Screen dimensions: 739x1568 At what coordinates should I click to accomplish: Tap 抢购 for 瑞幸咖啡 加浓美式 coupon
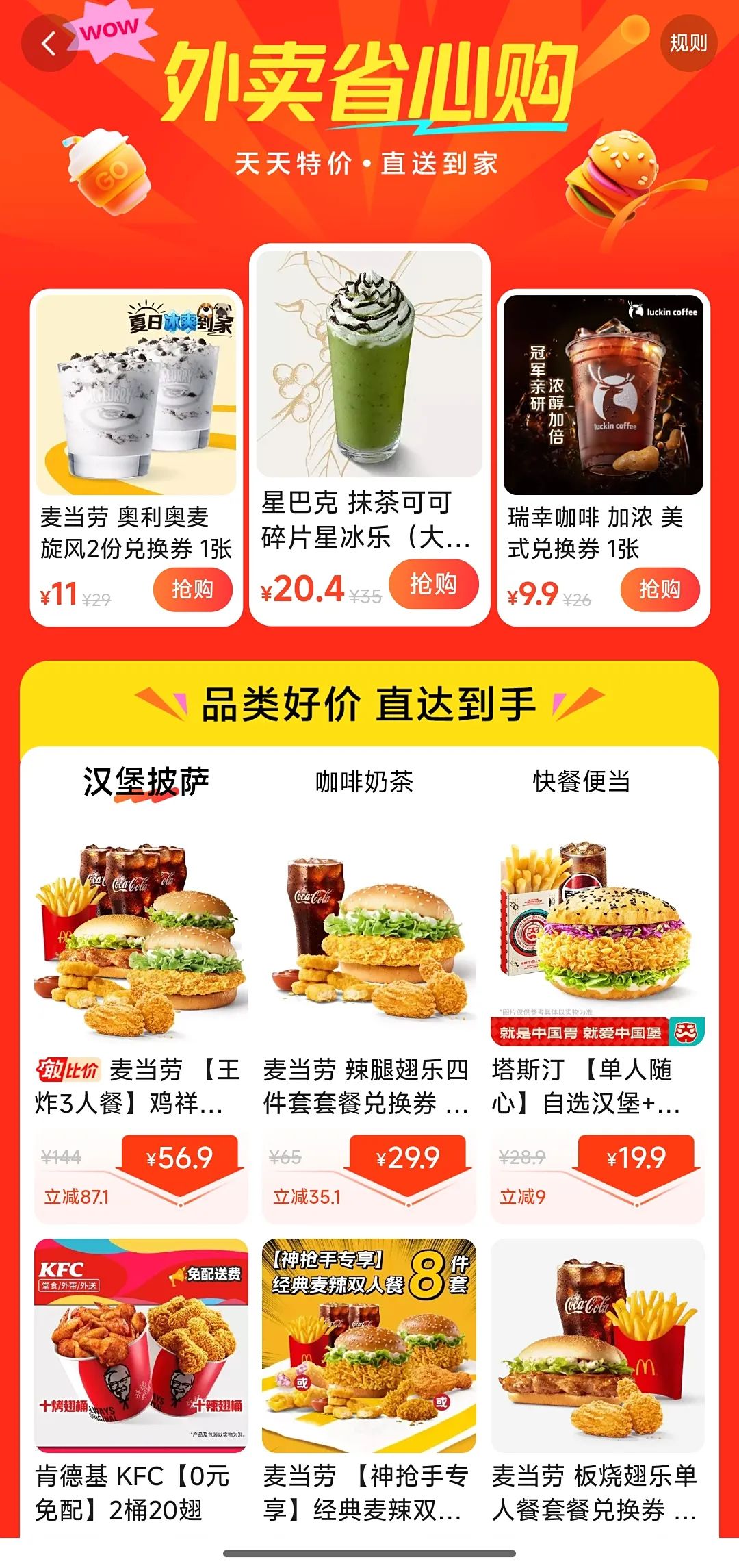[660, 590]
